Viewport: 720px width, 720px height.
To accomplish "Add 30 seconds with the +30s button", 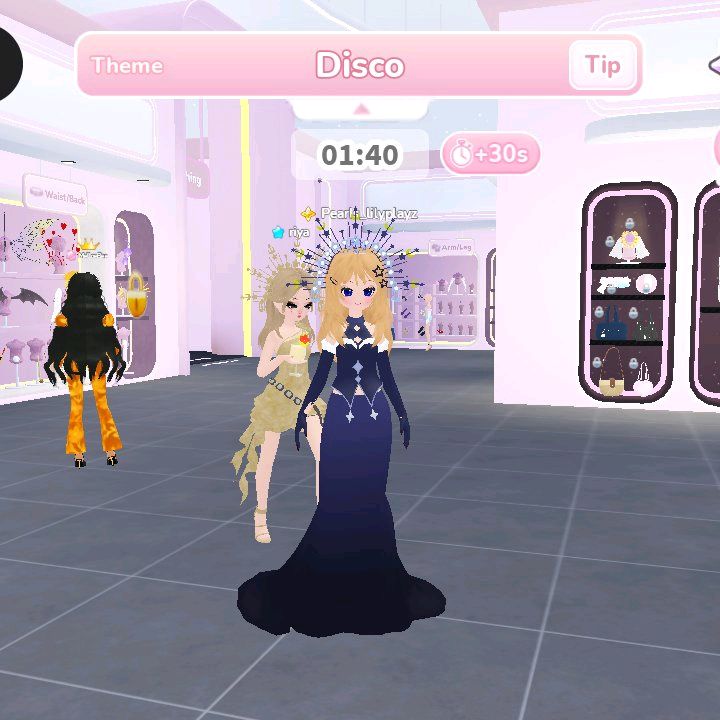I will tap(490, 153).
